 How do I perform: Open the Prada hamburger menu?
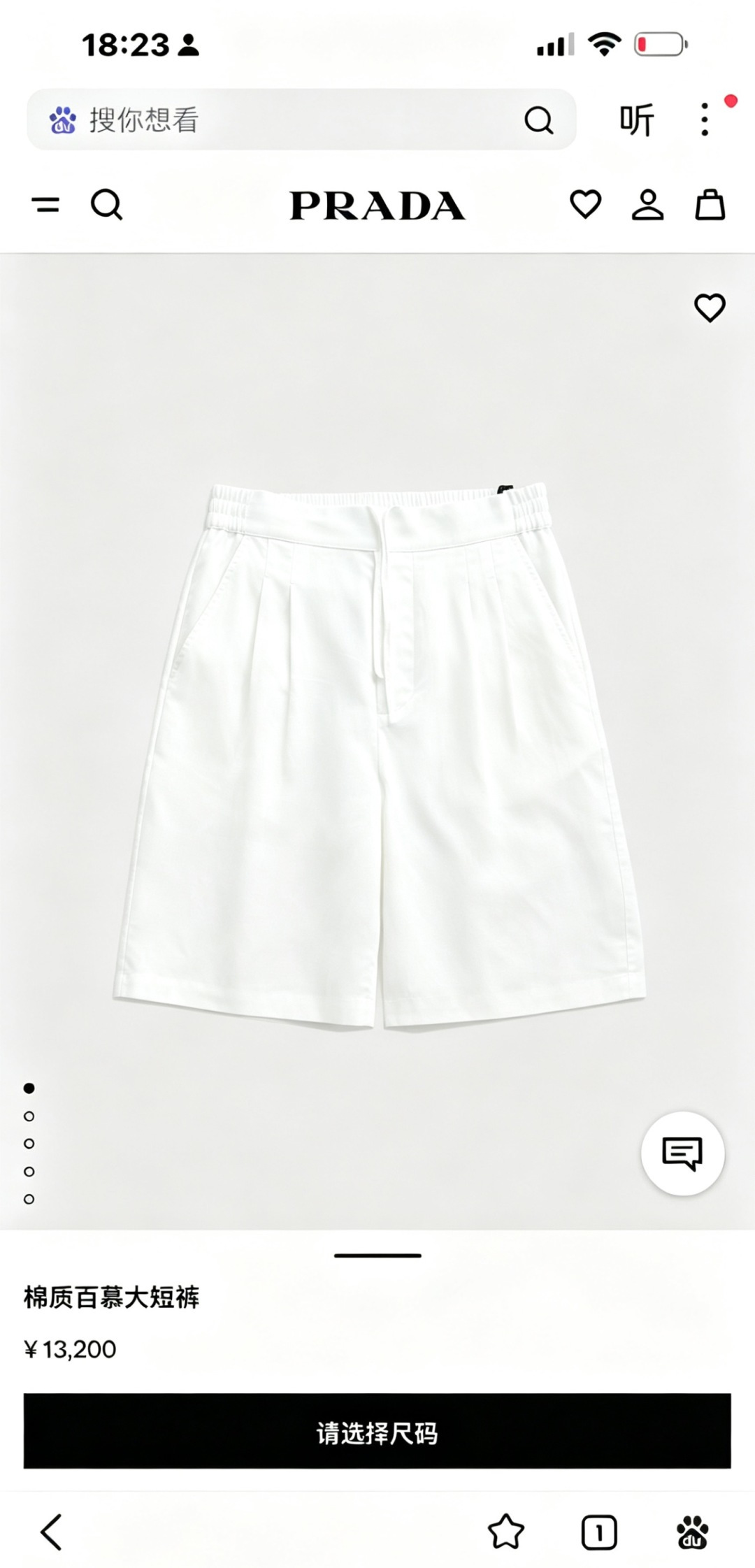(x=46, y=205)
